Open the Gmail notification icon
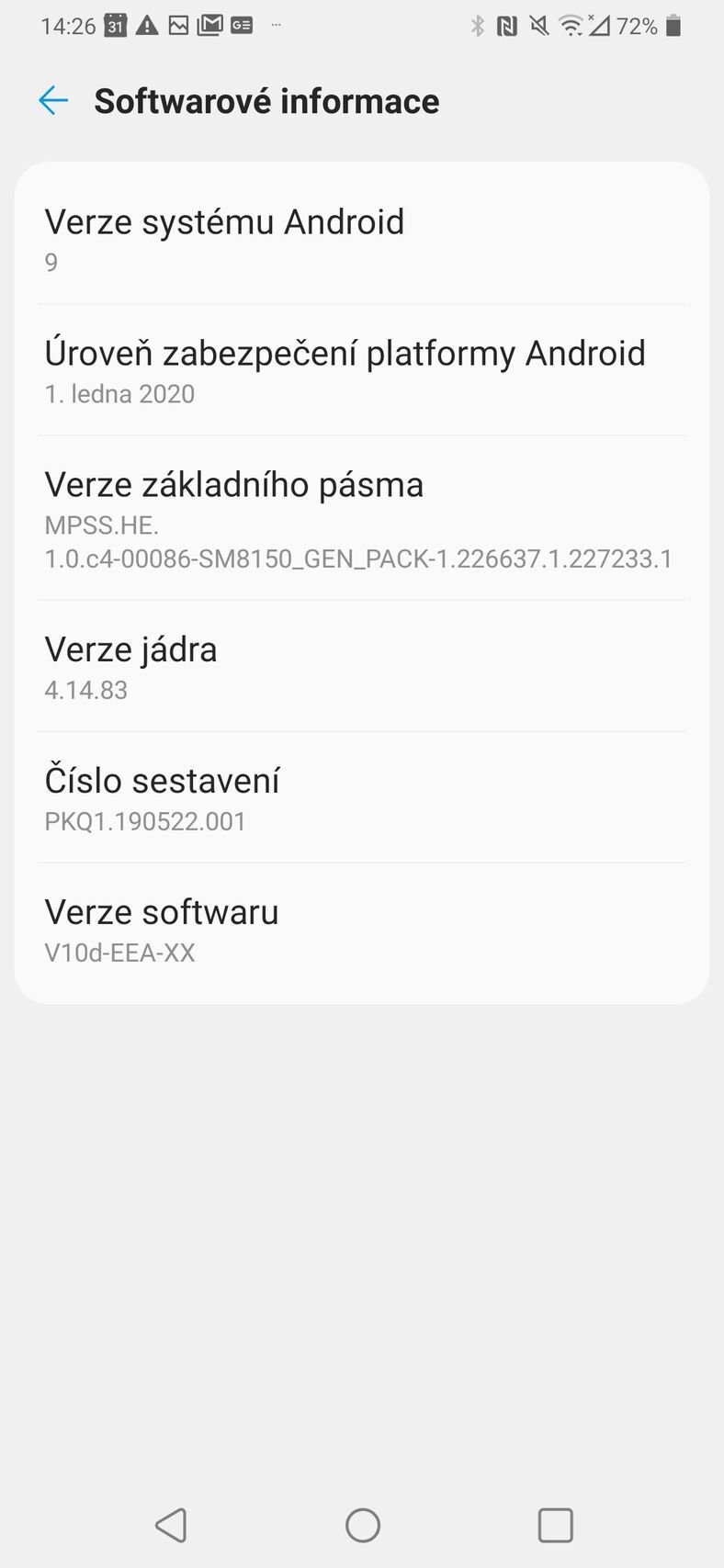Image resolution: width=724 pixels, height=1568 pixels. pos(209,25)
